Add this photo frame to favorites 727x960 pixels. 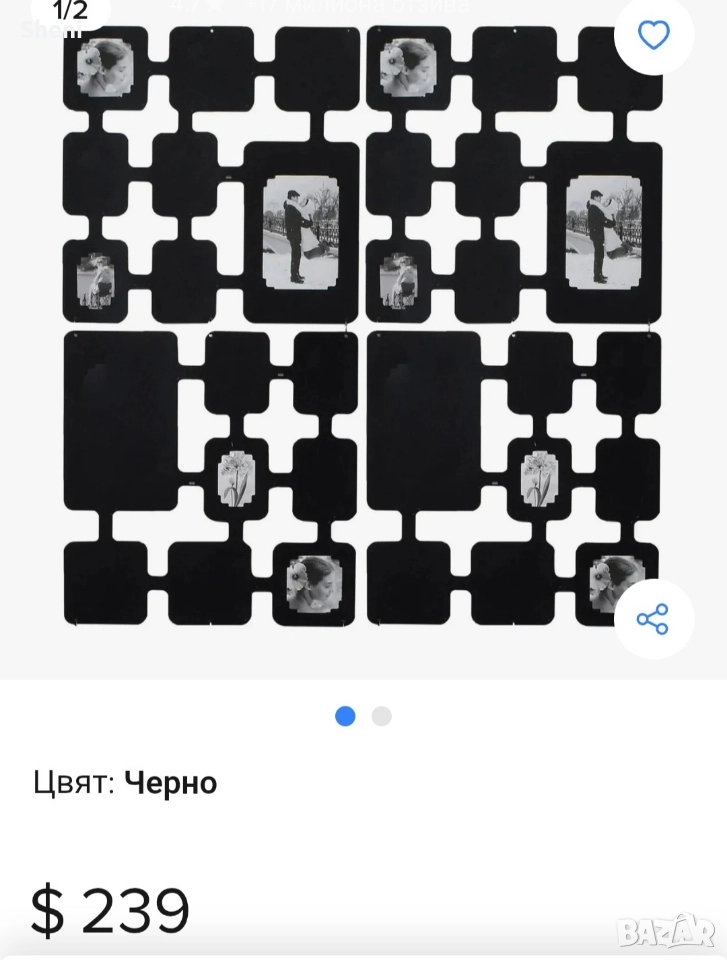click(653, 36)
